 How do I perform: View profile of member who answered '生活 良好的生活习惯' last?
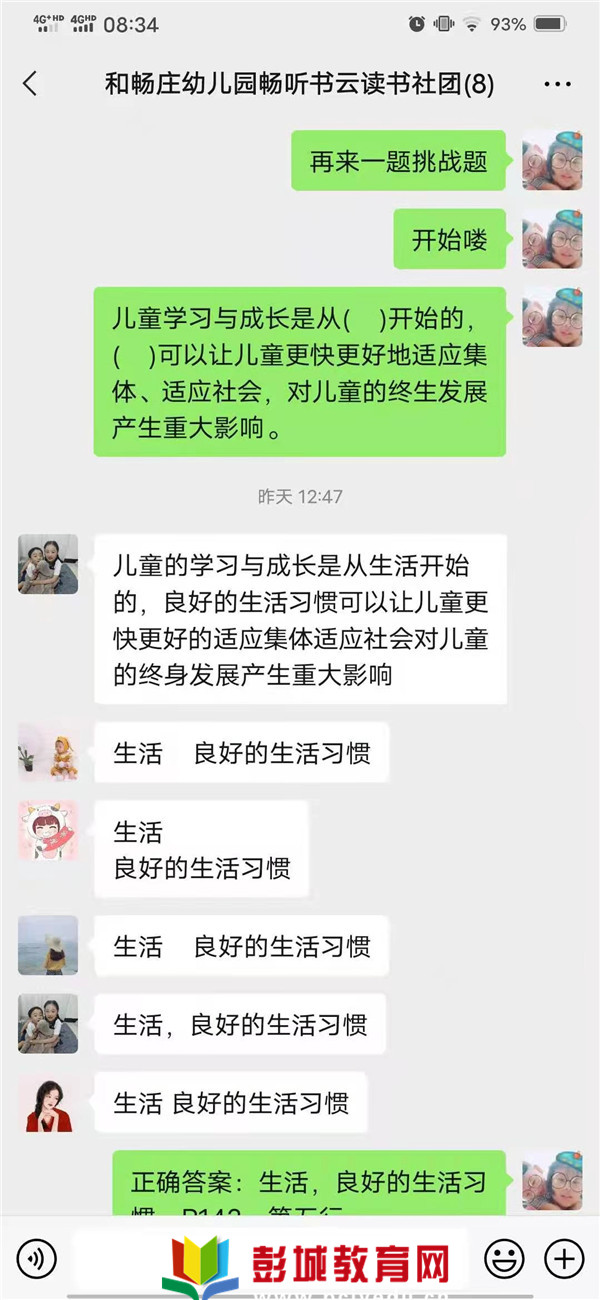[48, 1103]
